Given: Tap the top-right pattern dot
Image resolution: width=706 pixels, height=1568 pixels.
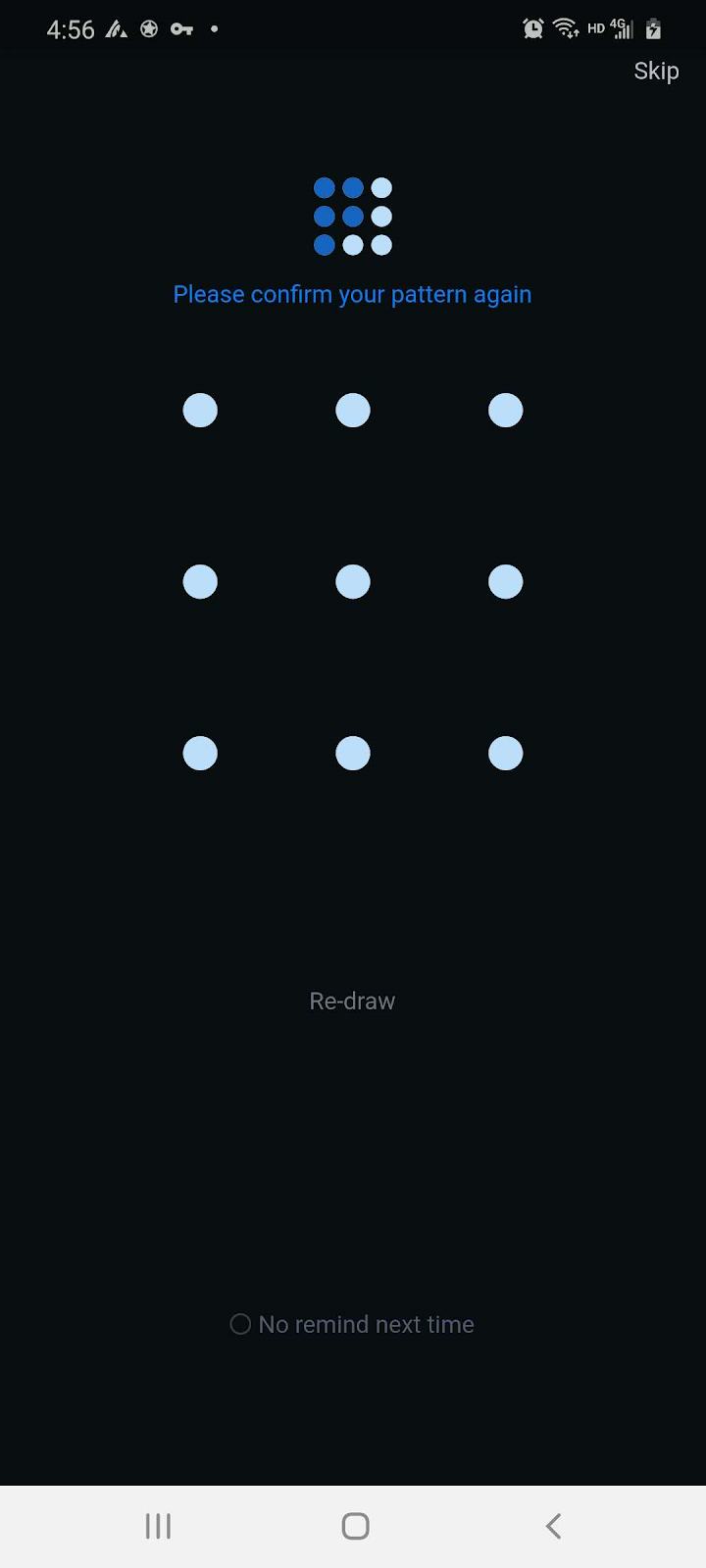Looking at the screenshot, I should click(506, 410).
